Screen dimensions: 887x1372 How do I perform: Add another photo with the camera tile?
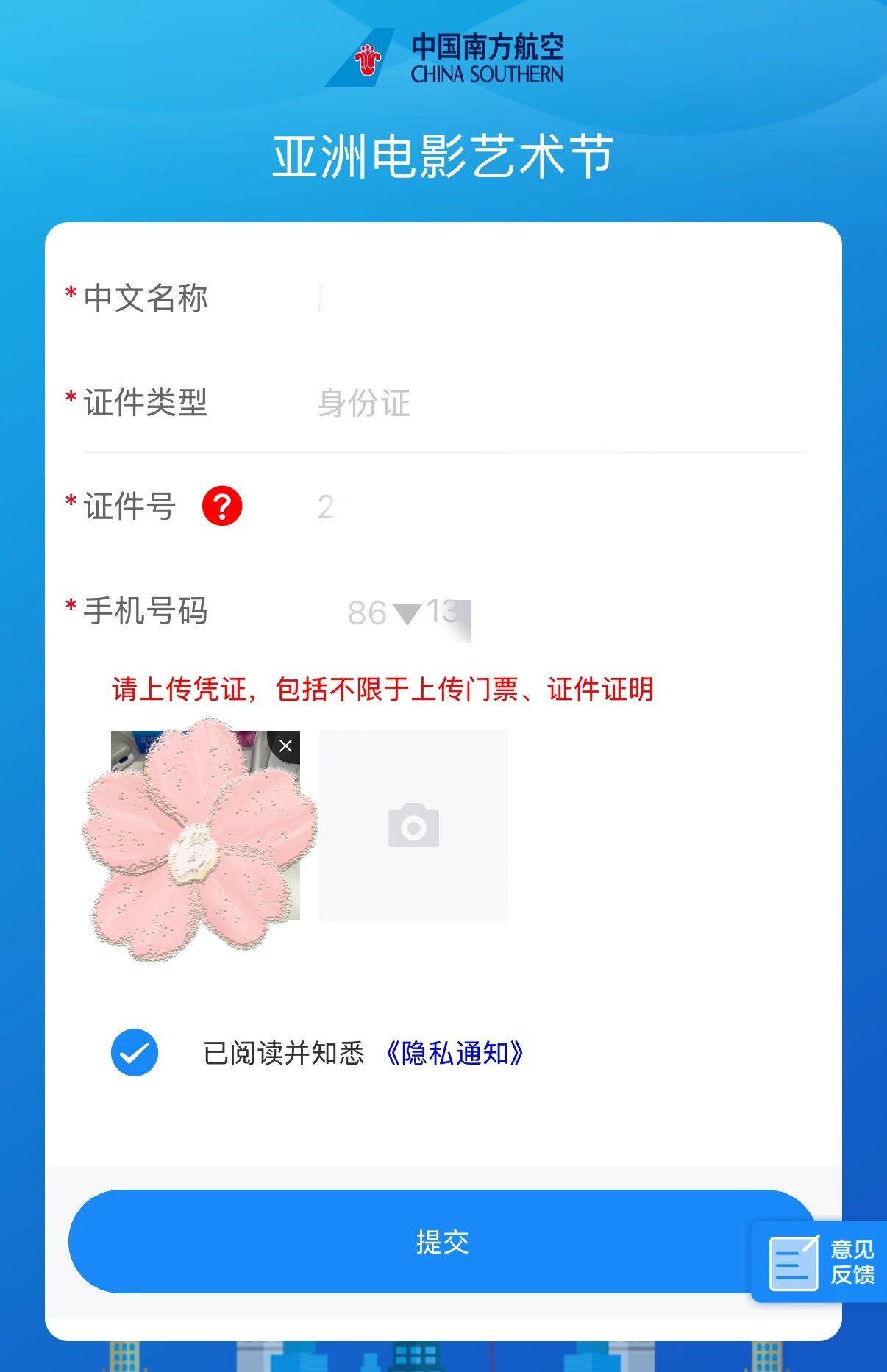click(x=413, y=825)
